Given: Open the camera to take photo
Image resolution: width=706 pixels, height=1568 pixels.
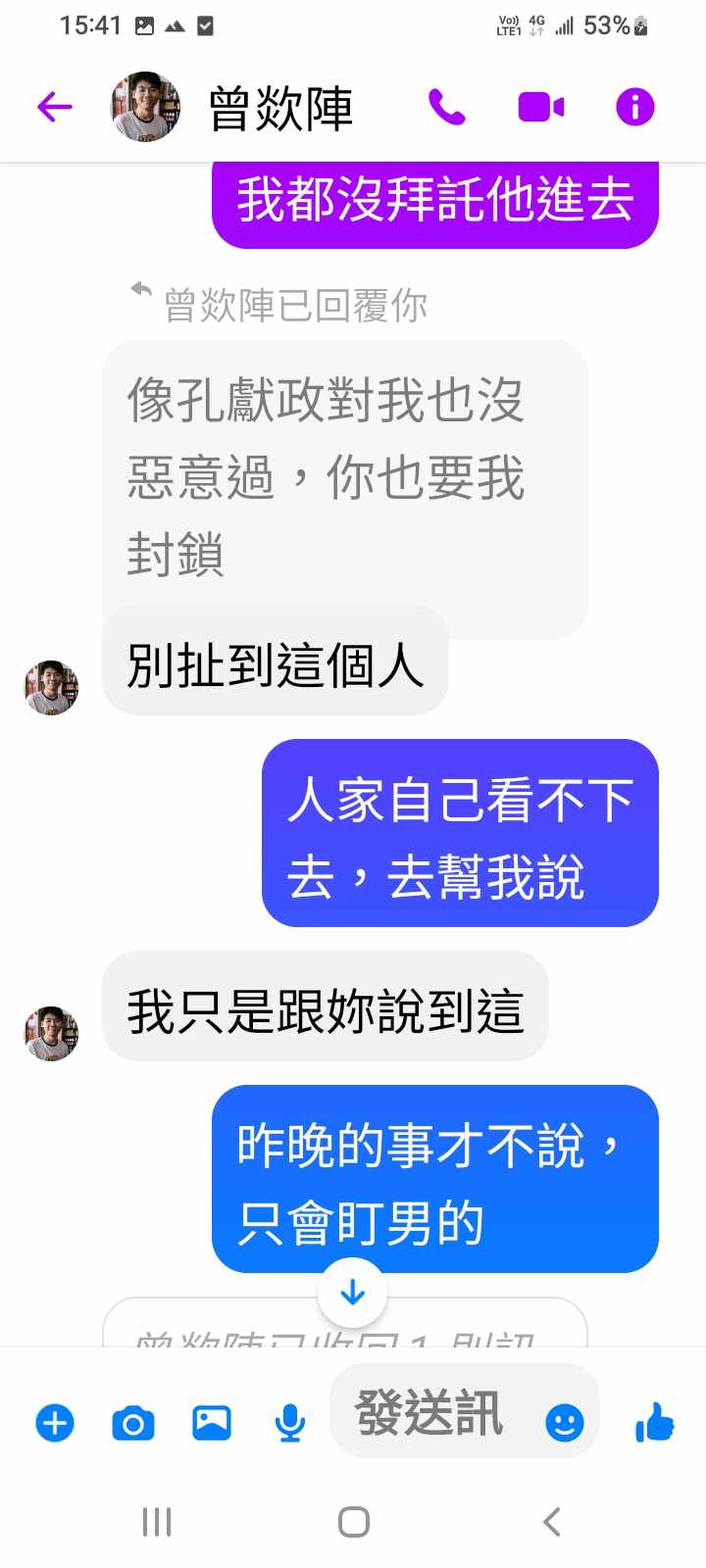Looking at the screenshot, I should [x=133, y=1422].
